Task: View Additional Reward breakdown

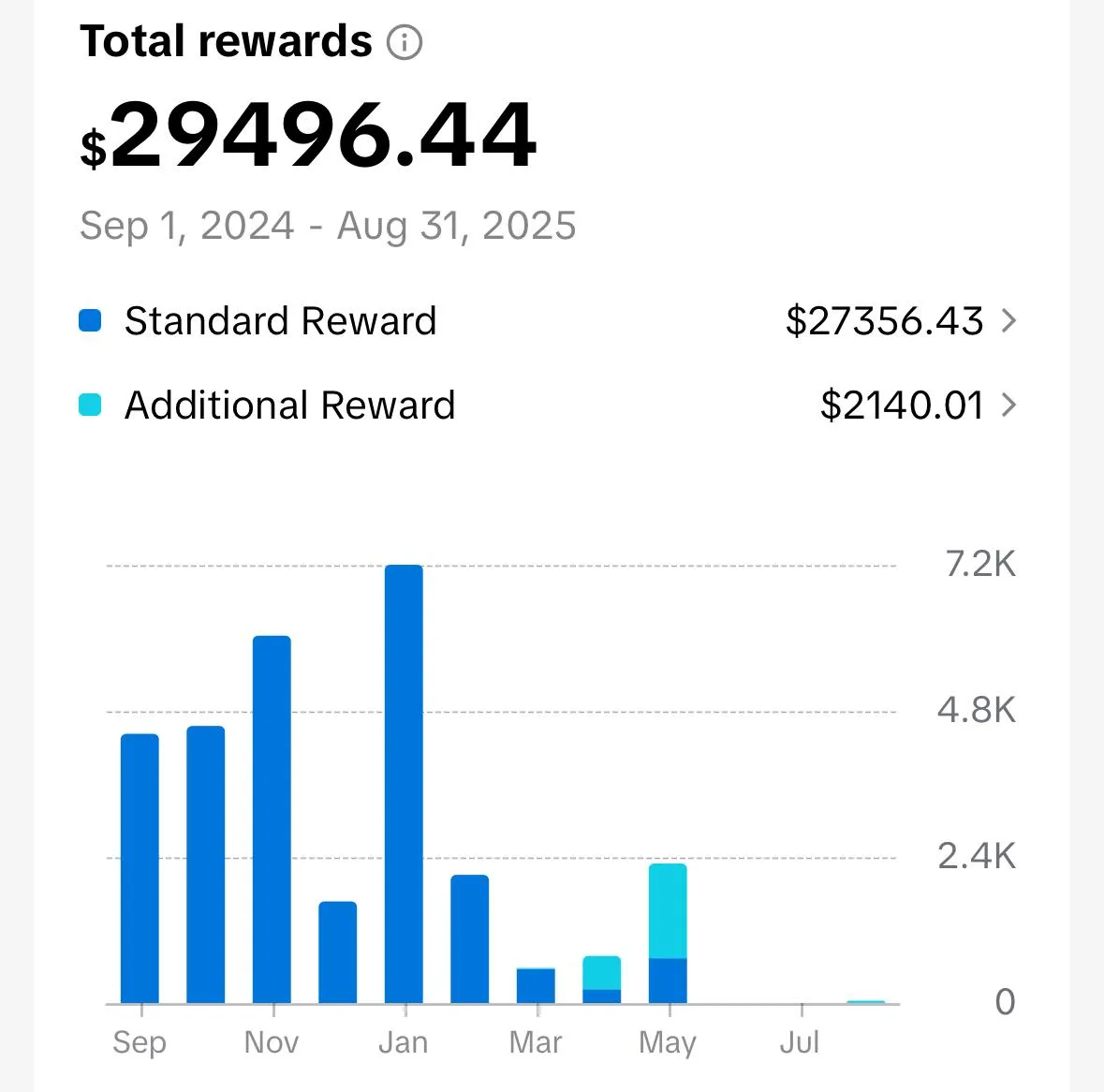Action: (x=1008, y=406)
